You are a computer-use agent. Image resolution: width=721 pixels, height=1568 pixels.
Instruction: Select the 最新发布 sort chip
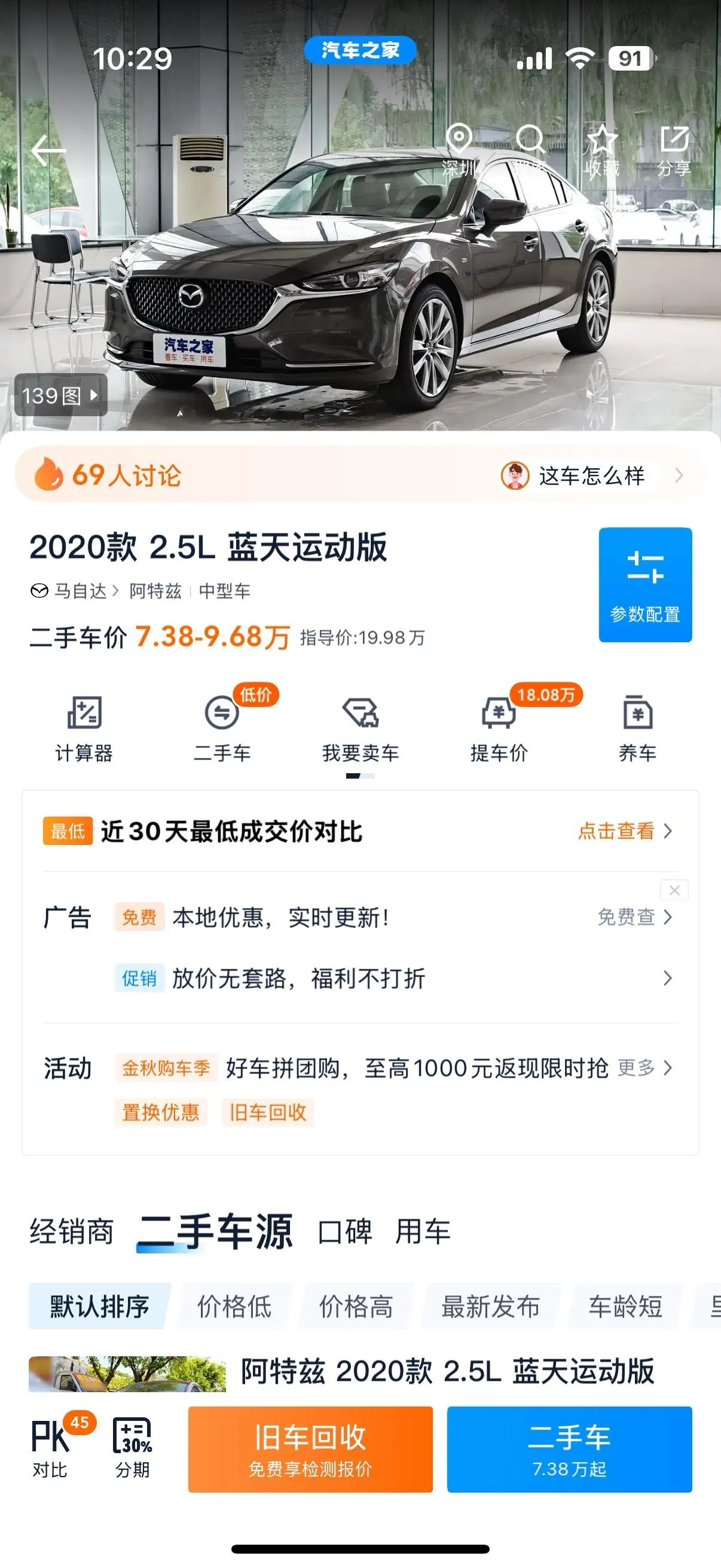pos(491,1306)
